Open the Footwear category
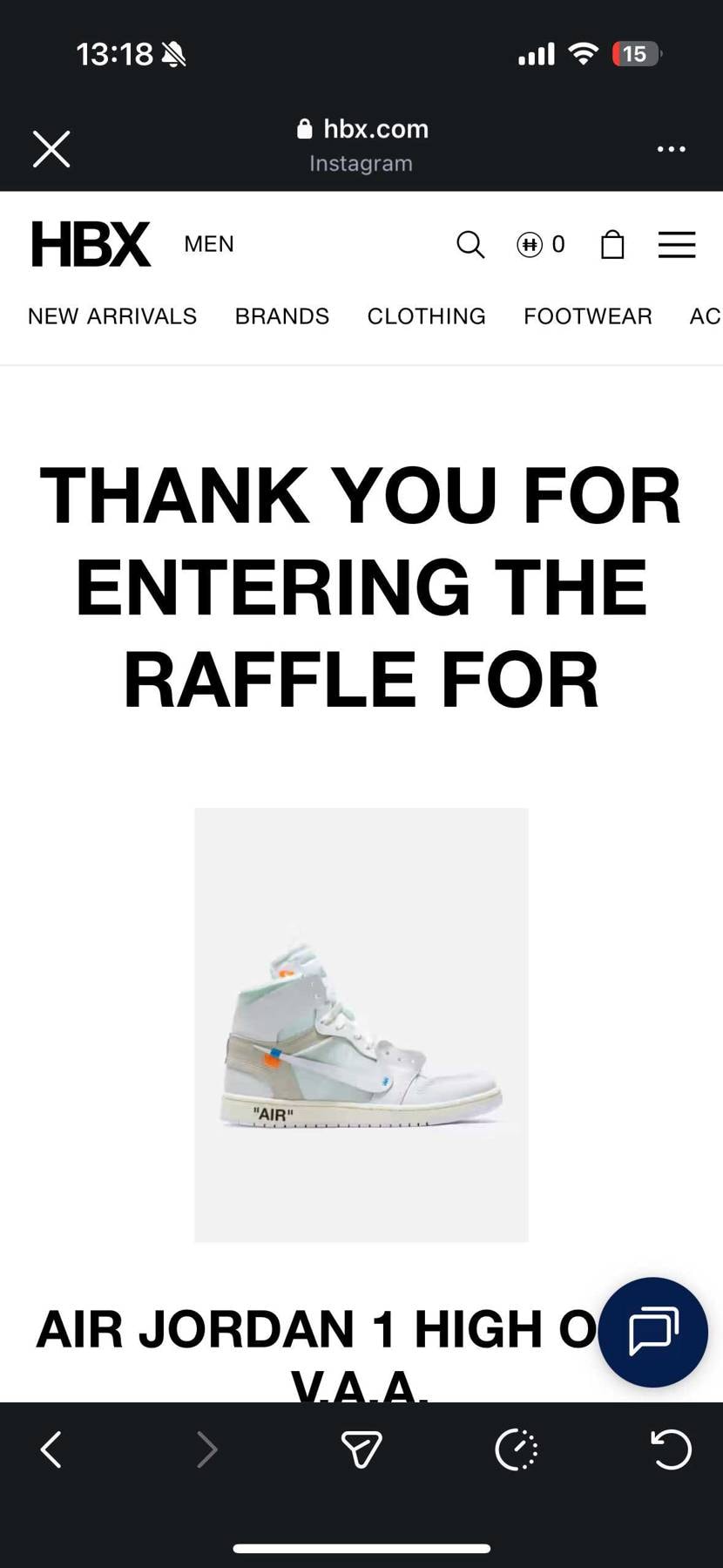 click(587, 316)
